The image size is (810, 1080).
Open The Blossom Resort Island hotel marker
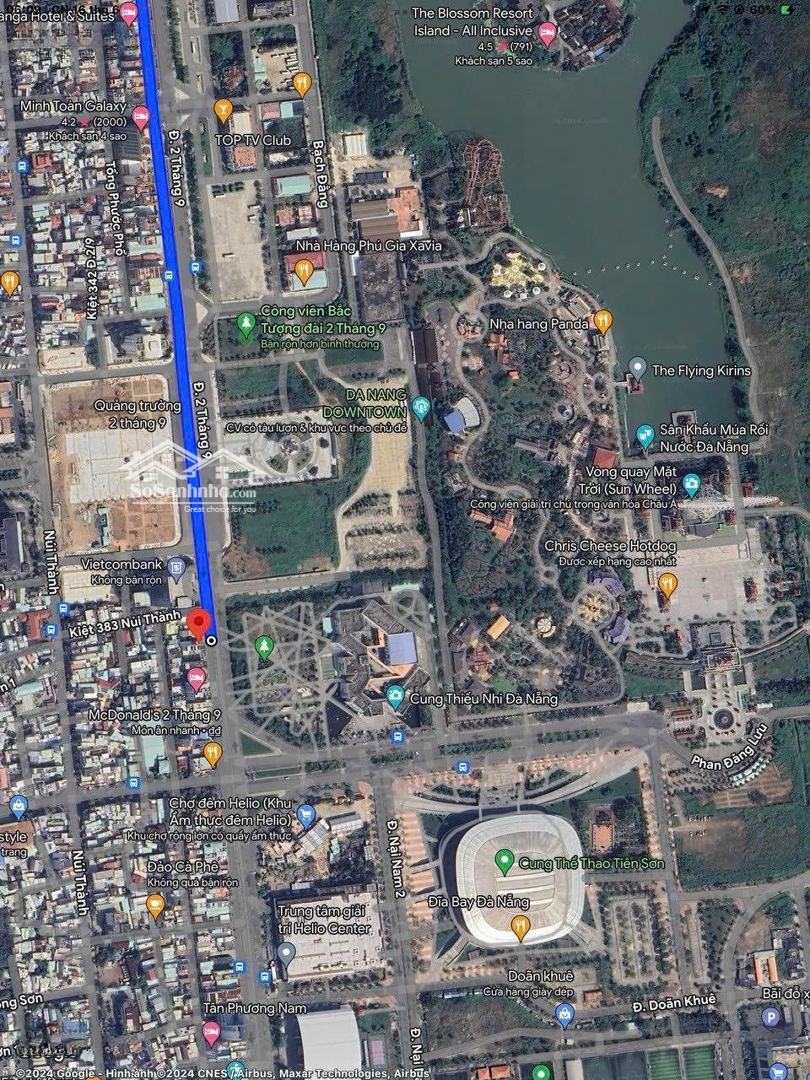point(547,34)
